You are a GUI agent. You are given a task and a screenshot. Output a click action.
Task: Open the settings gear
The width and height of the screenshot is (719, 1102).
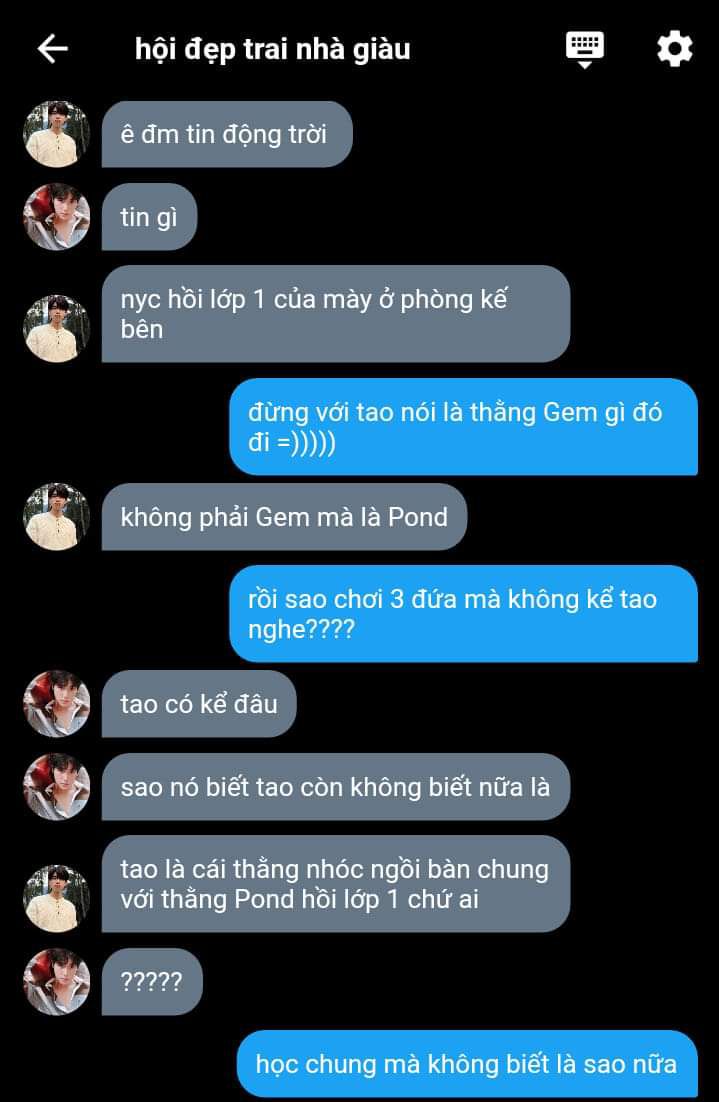pyautogui.click(x=674, y=48)
